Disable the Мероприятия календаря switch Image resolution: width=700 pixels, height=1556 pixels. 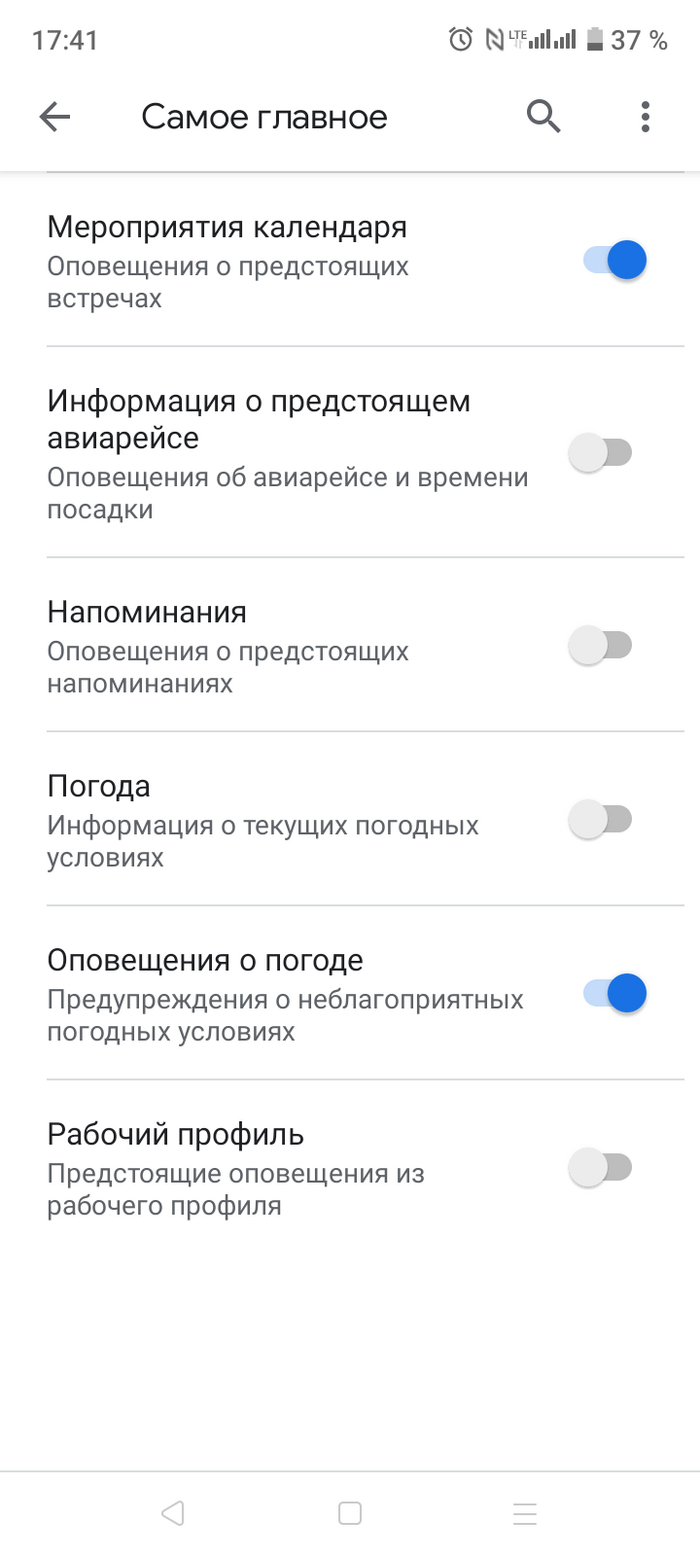614,260
